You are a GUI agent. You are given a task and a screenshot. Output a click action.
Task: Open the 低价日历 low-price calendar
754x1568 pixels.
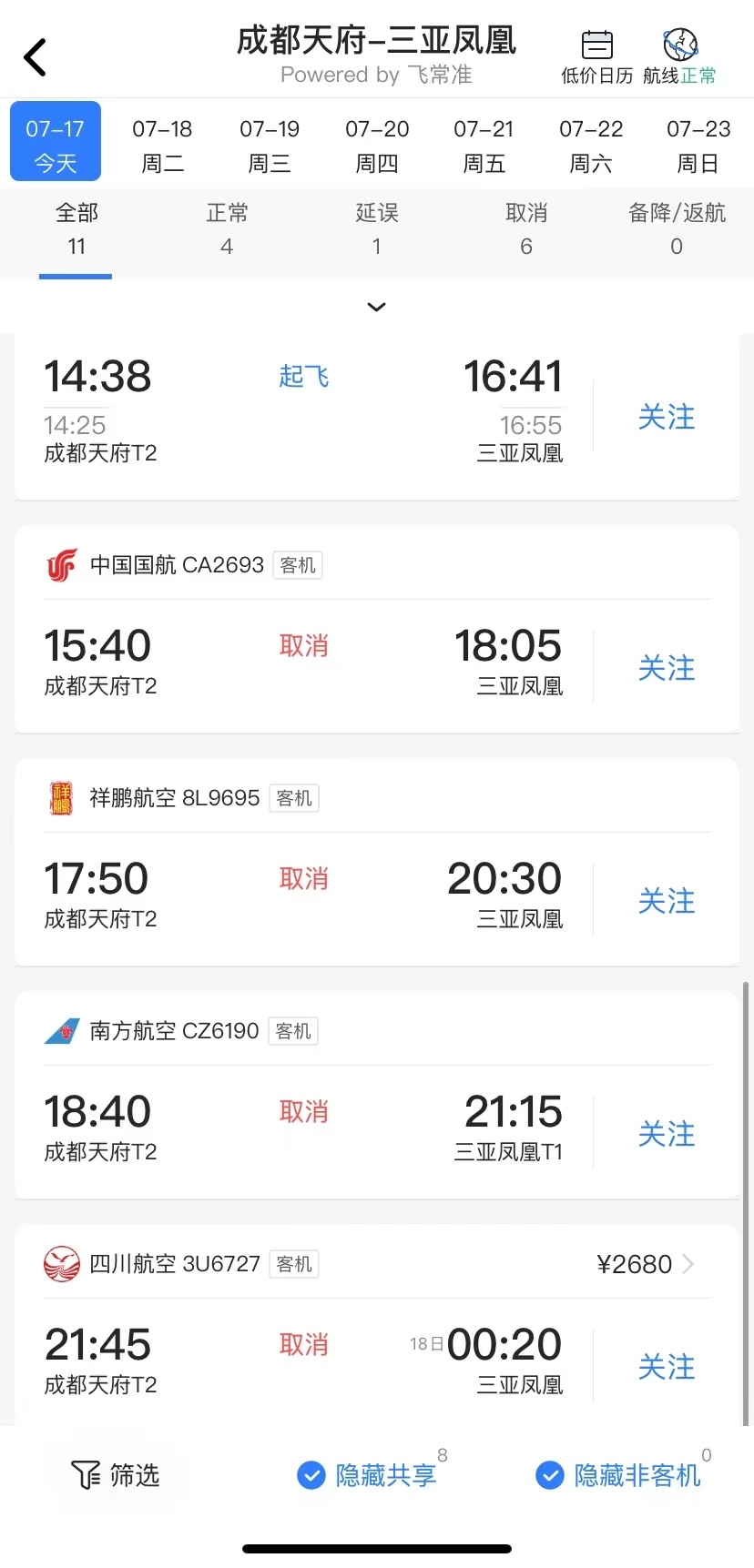coord(596,56)
